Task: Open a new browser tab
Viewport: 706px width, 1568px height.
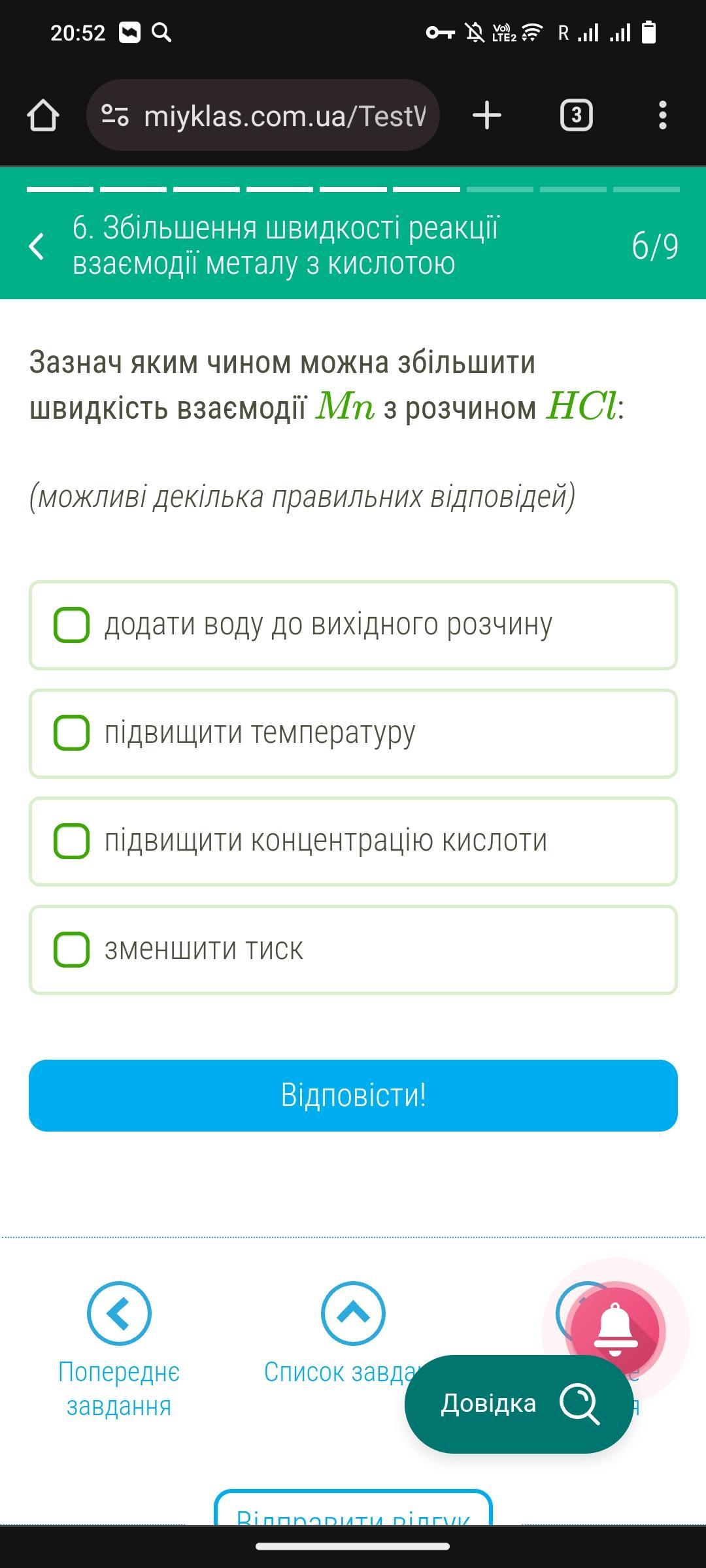Action: point(487,116)
